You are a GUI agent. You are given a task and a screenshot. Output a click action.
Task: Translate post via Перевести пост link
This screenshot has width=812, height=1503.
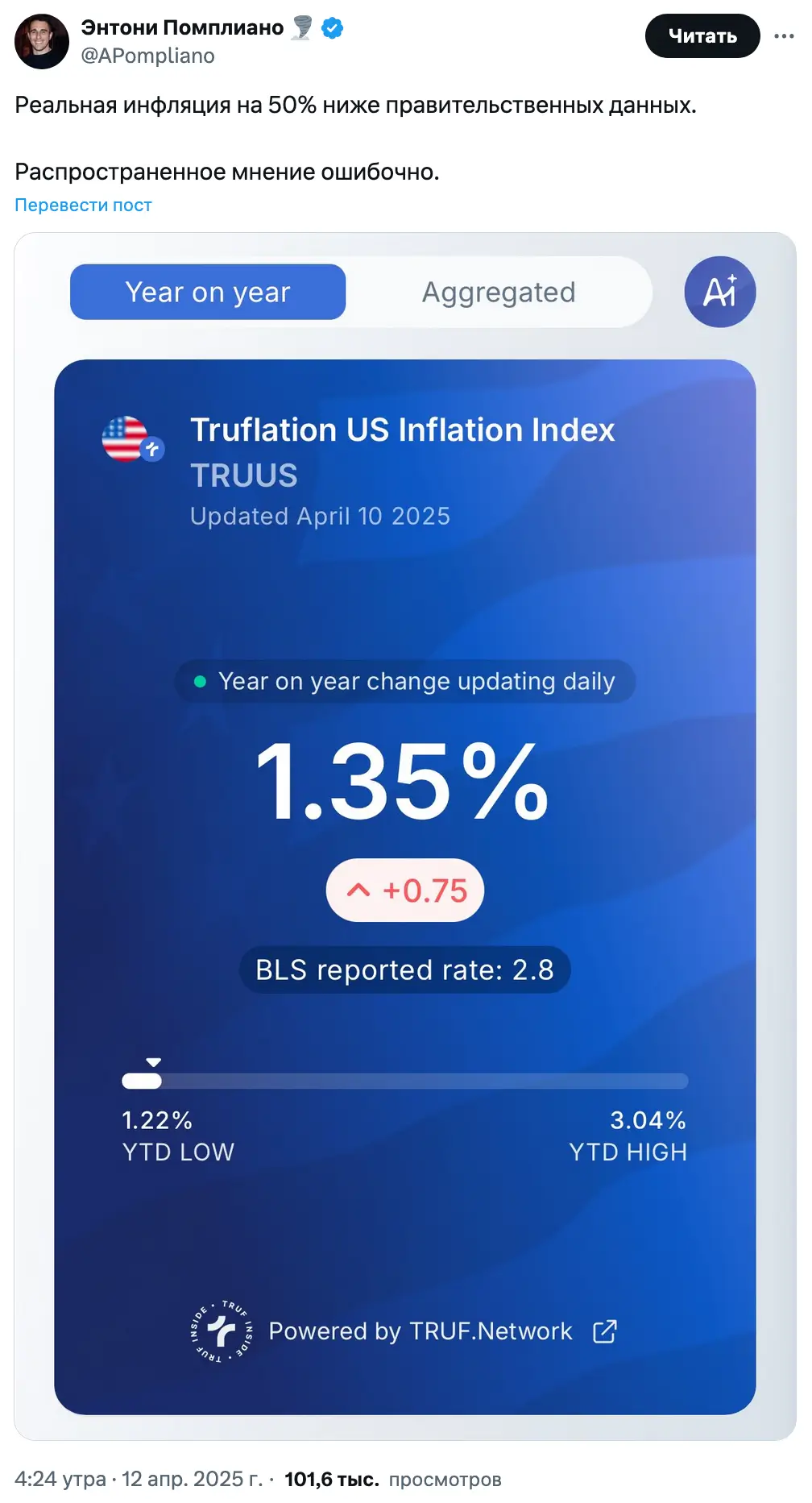pos(83,205)
